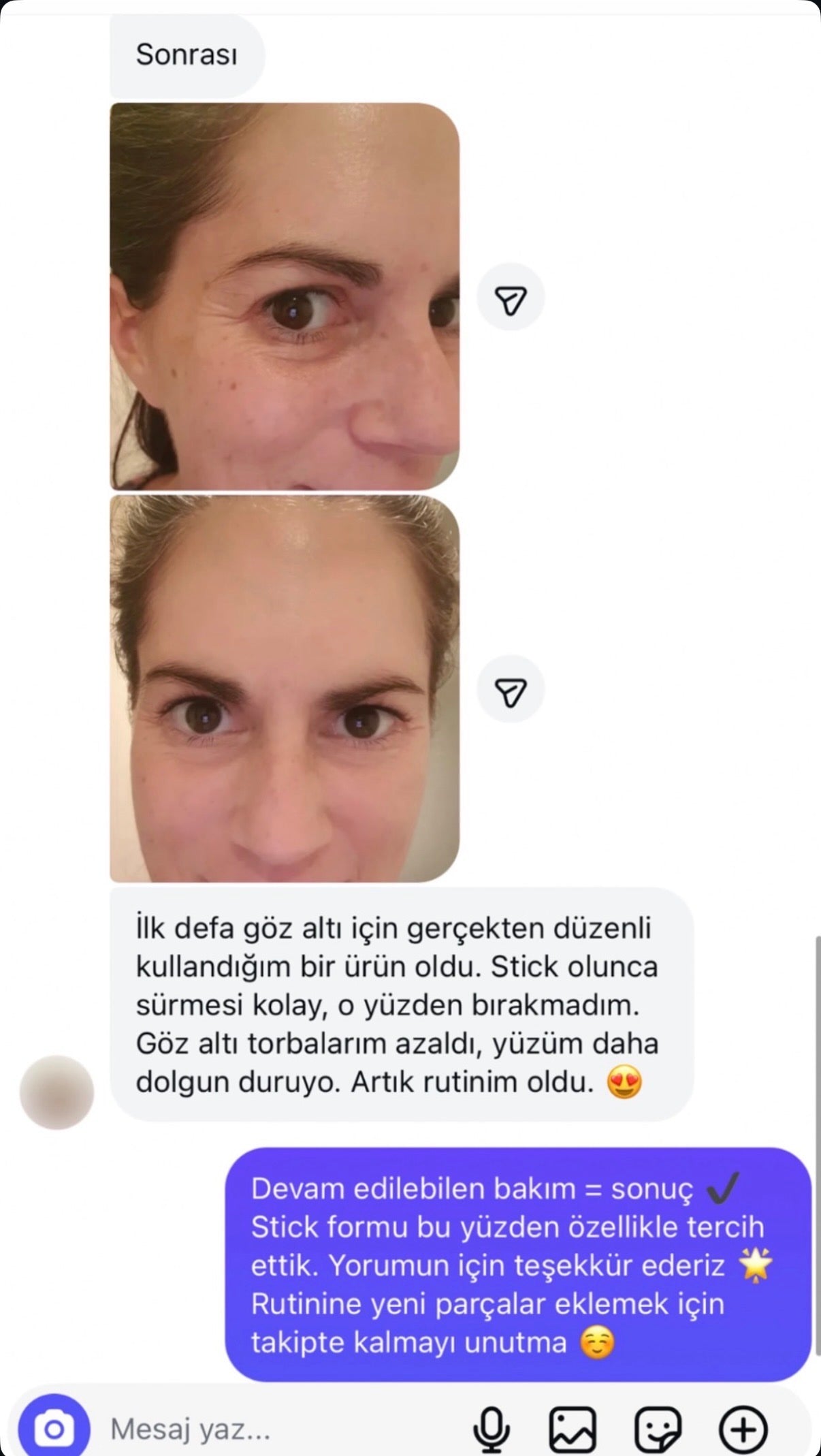821x1456 pixels.
Task: View the front-facing forehead photo full screen
Action: coord(285,689)
